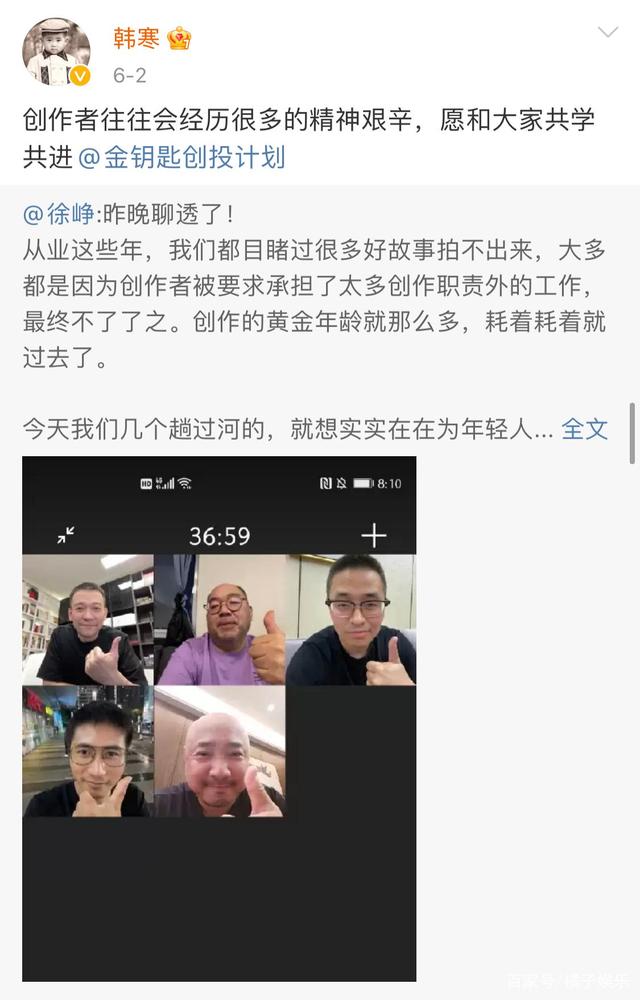
Task: Open the post options chevron
Action: (x=608, y=33)
